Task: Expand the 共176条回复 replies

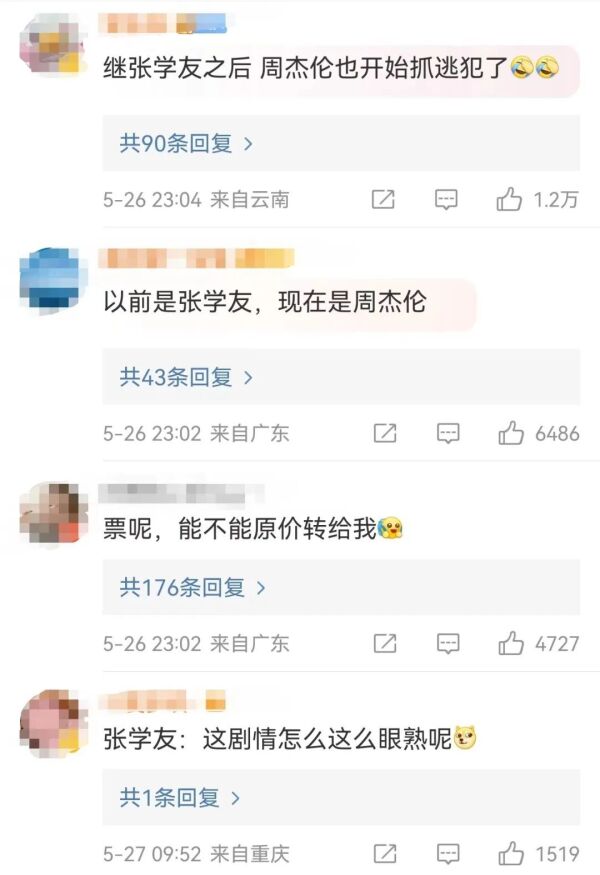Action: 192,588
